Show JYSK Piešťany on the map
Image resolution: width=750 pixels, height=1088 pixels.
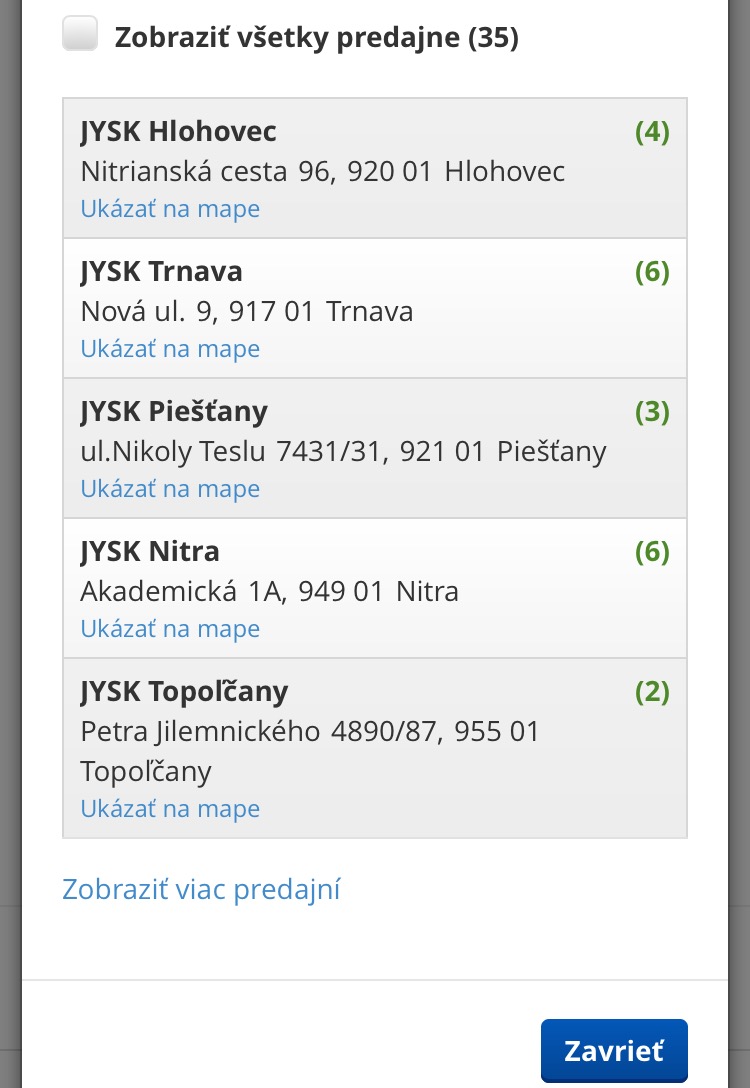pyautogui.click(x=170, y=489)
